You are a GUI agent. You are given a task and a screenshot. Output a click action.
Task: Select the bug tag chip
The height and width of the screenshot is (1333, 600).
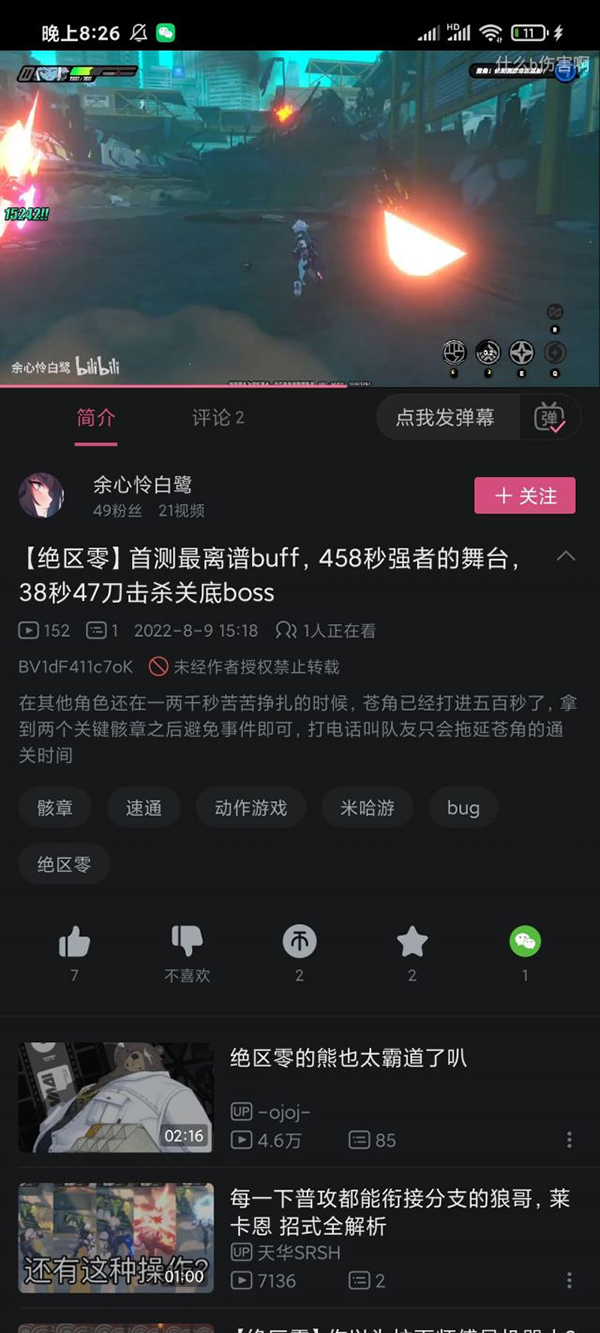pos(463,808)
